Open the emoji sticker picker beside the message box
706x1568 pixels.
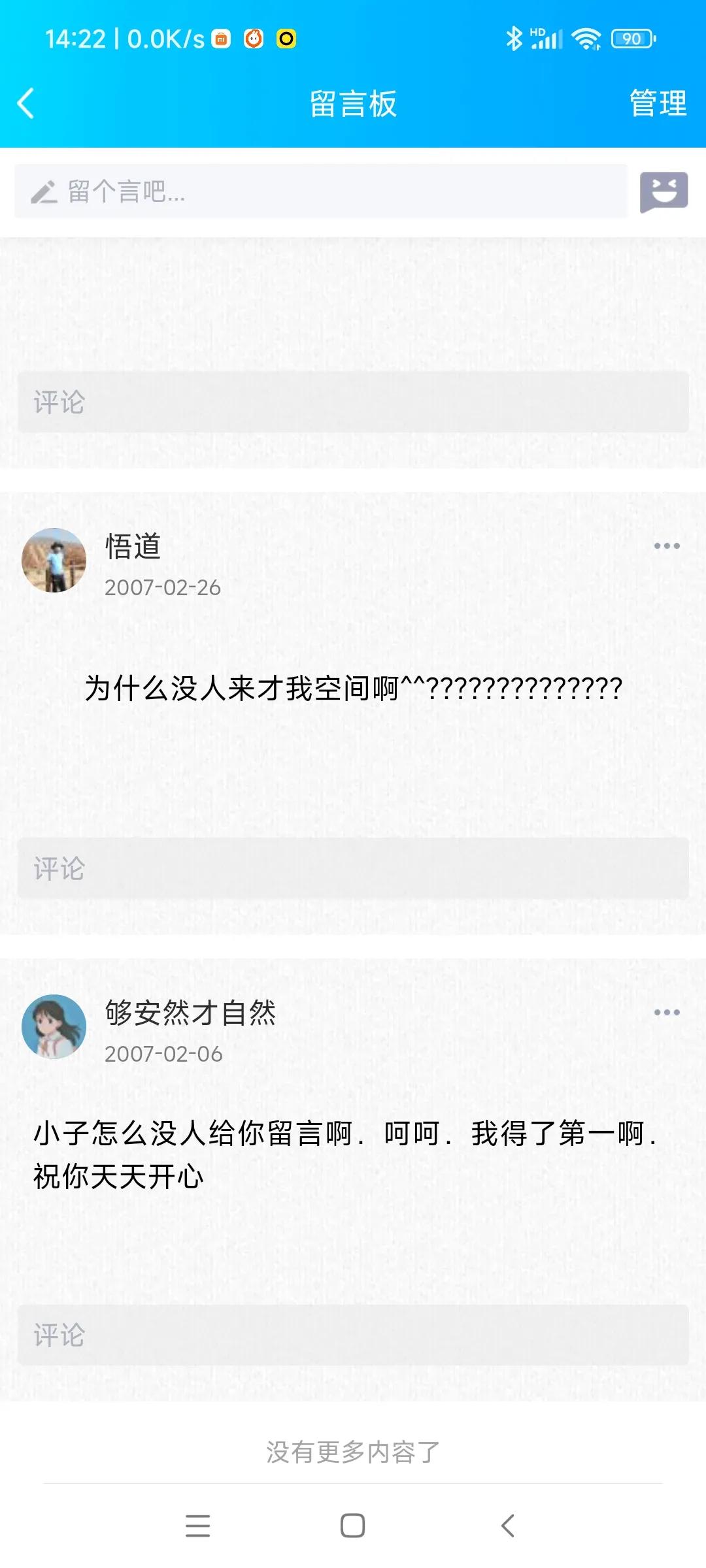coord(664,193)
